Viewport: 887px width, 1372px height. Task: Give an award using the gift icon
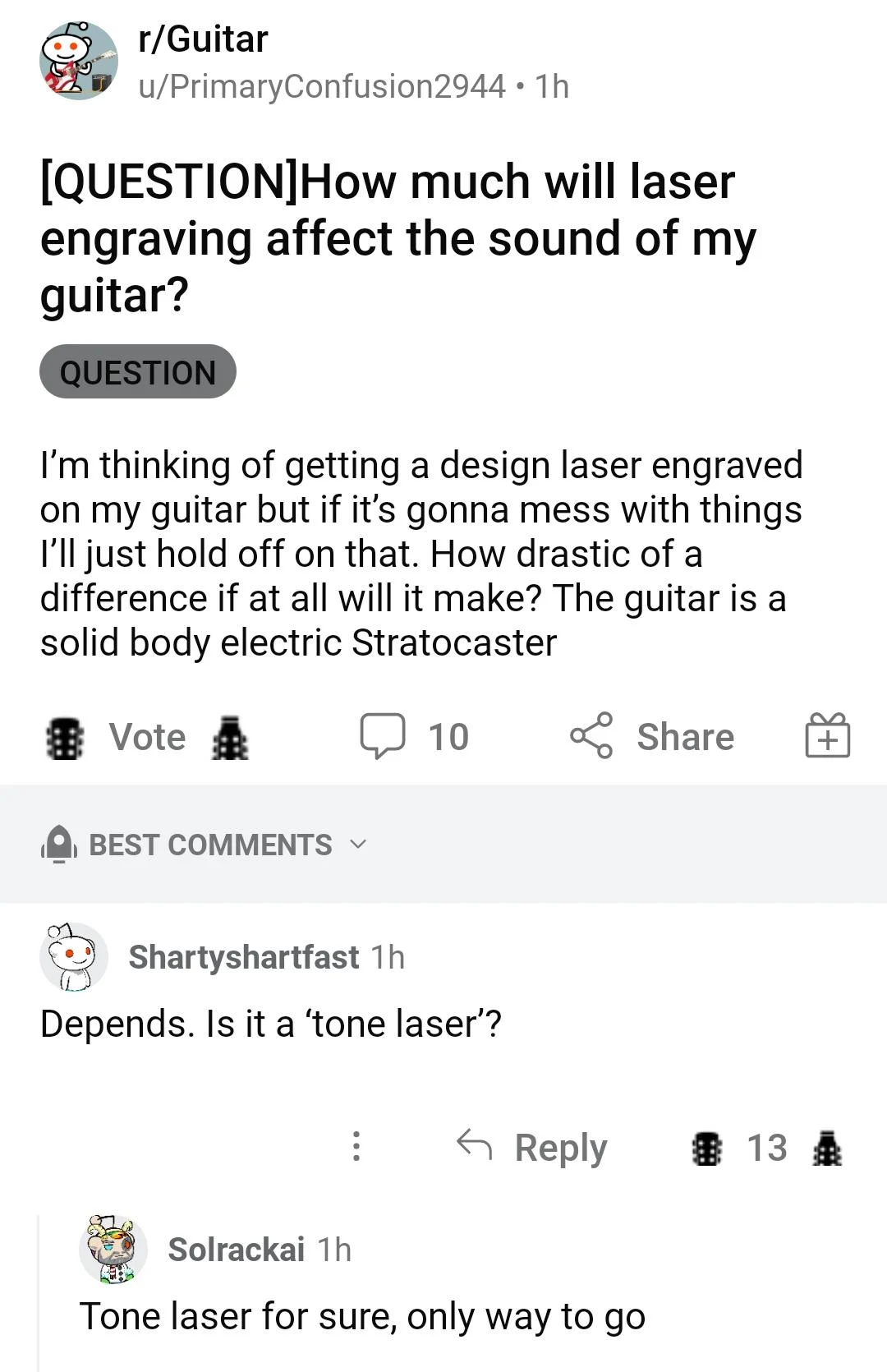click(x=827, y=735)
